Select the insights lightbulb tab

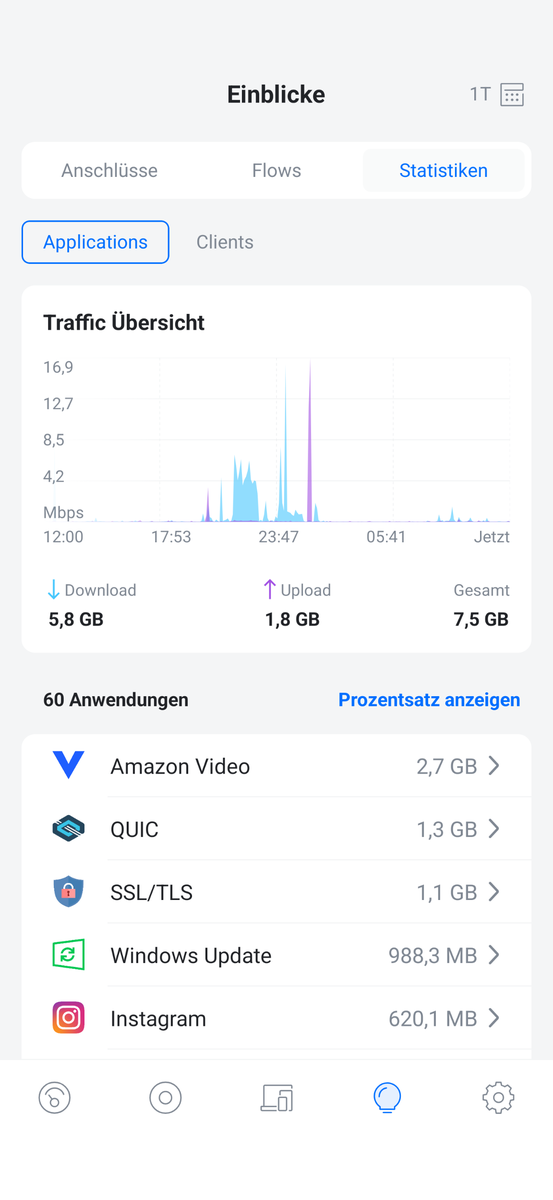(x=387, y=1097)
